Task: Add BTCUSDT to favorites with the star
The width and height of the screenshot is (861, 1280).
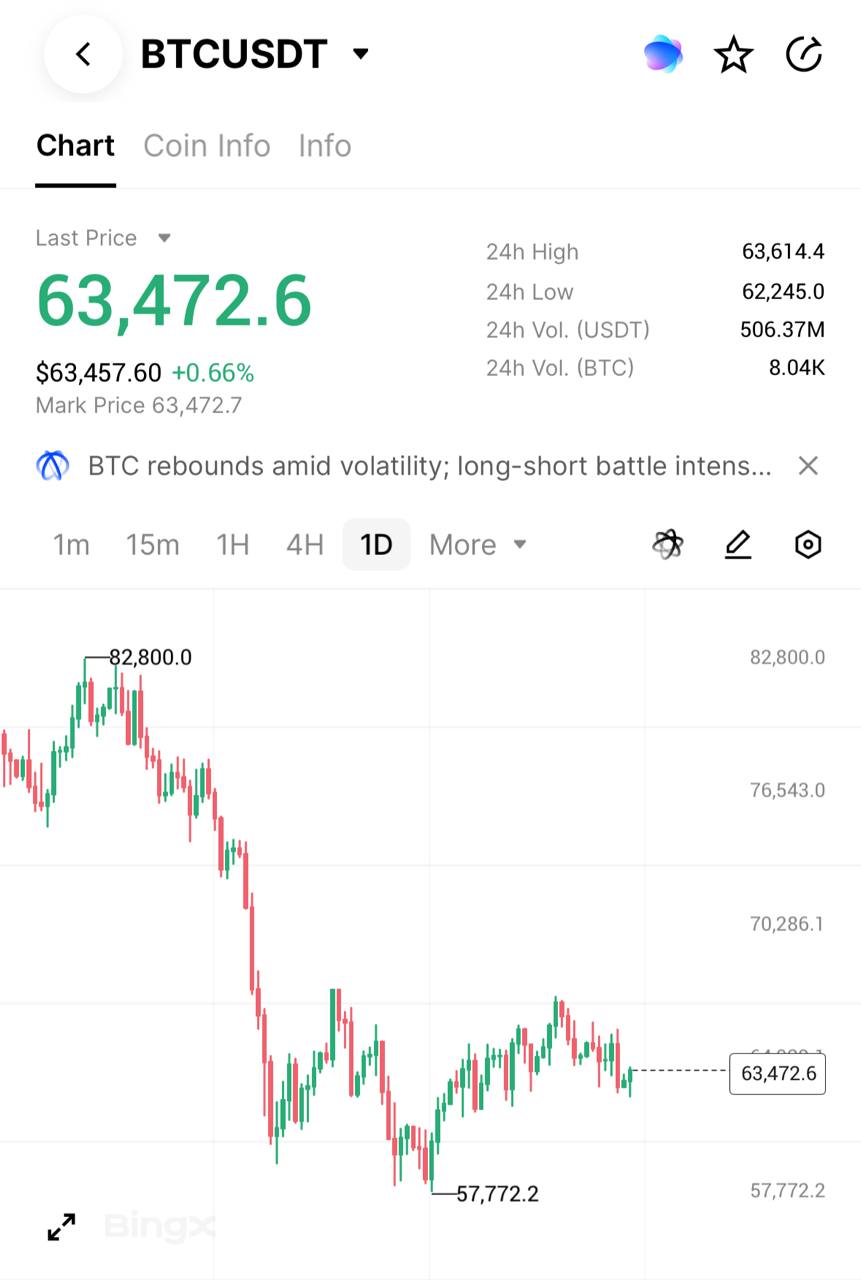Action: point(733,55)
